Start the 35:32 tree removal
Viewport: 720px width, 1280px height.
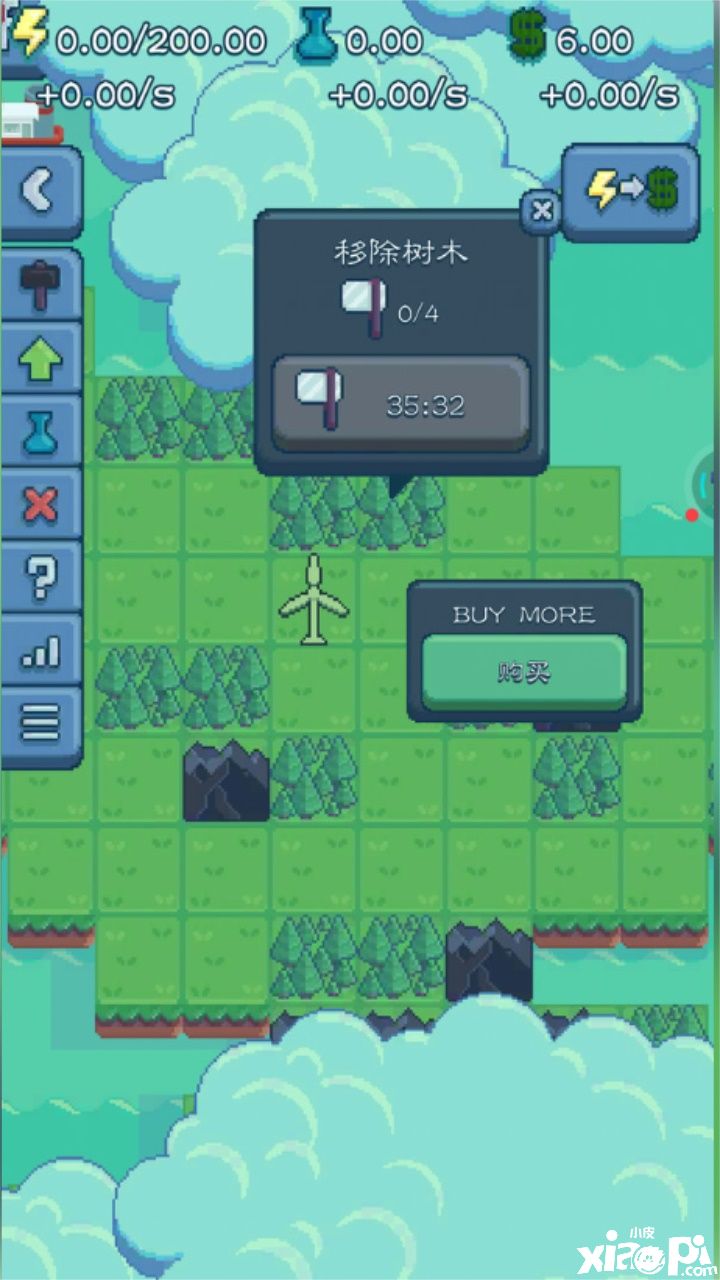point(400,404)
